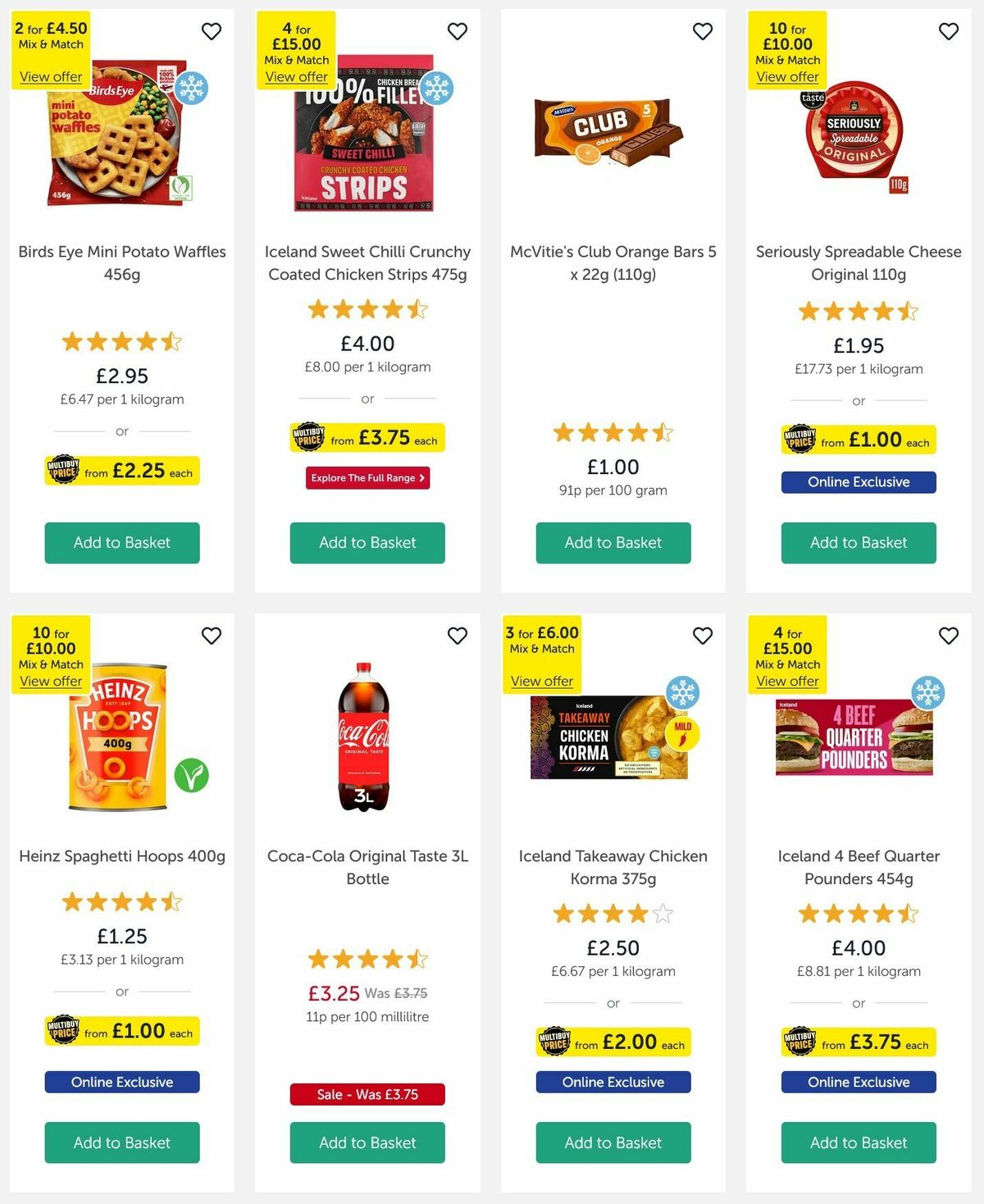984x1204 pixels.
Task: Click the Multibuy Price badge under Heinz Spaghetti Hoops
Action: (121, 1031)
